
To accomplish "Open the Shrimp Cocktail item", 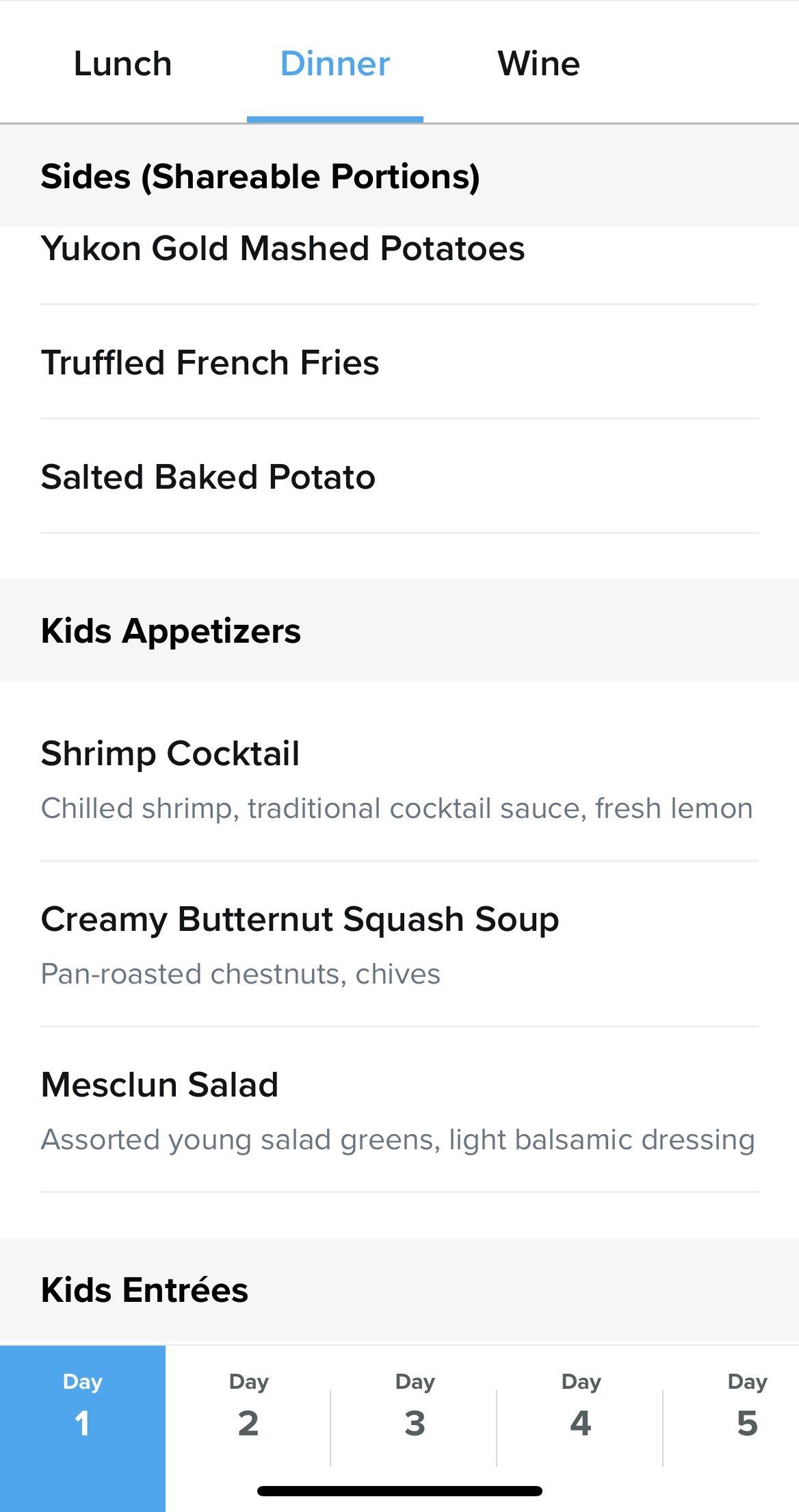I will 170,753.
